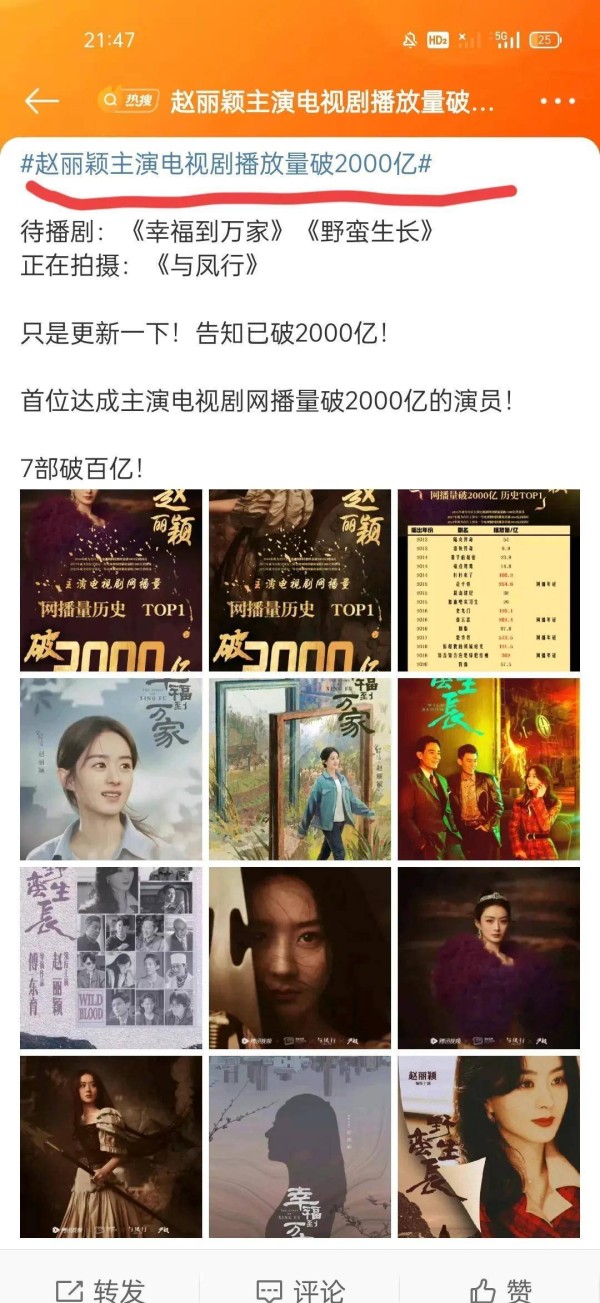600x1303 pixels.
Task: Open the woman in tiara and purple fur image
Action: coord(489,958)
